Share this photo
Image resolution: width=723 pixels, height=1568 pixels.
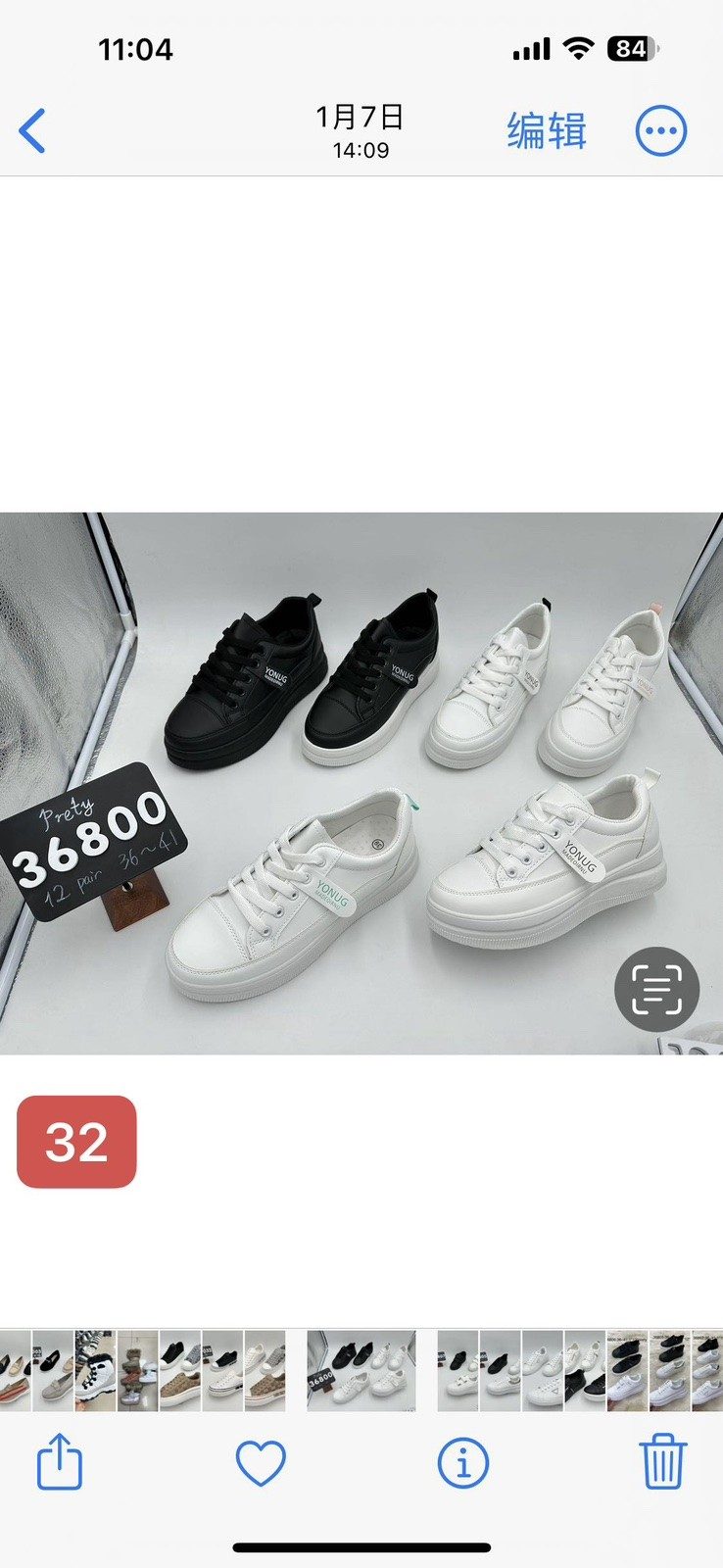(x=60, y=1462)
